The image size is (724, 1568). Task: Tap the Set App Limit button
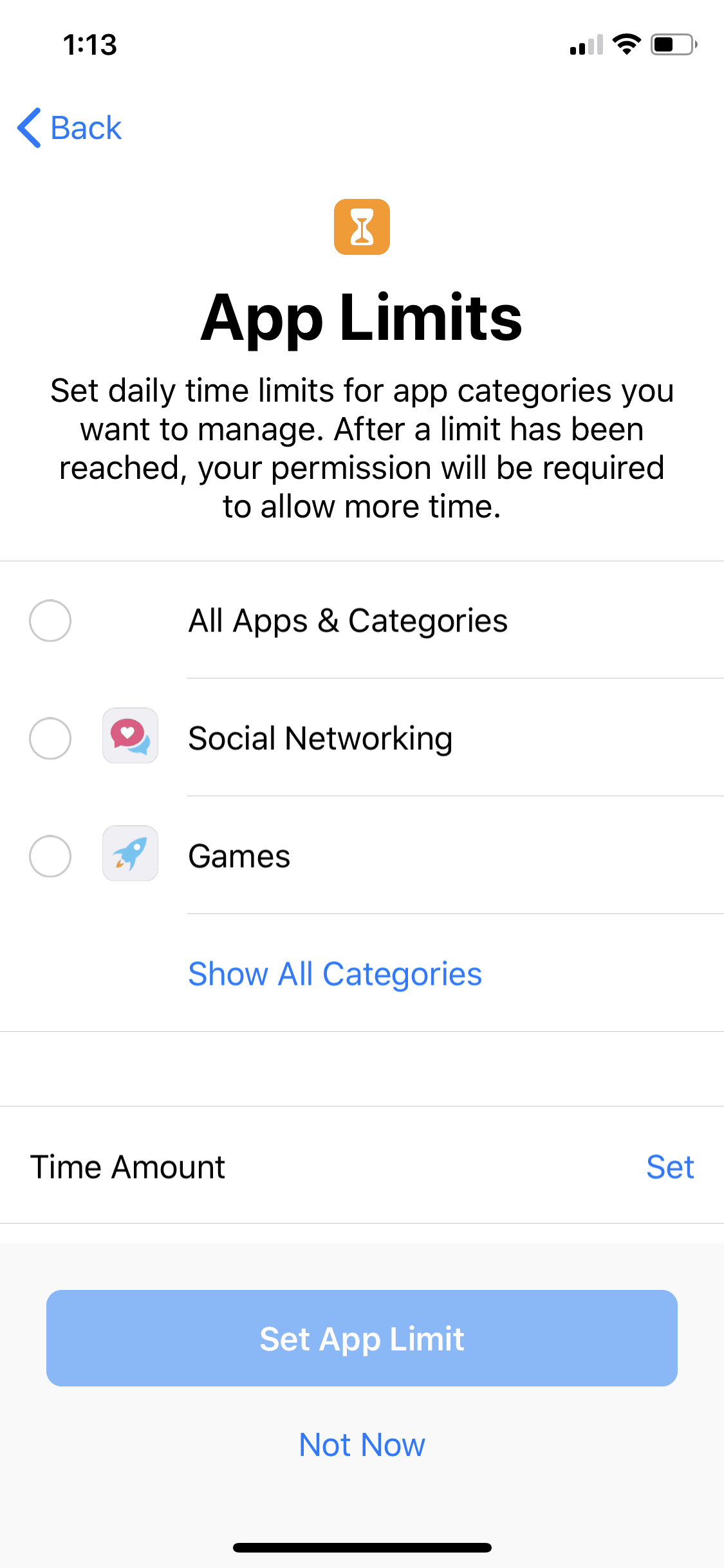[x=362, y=1338]
